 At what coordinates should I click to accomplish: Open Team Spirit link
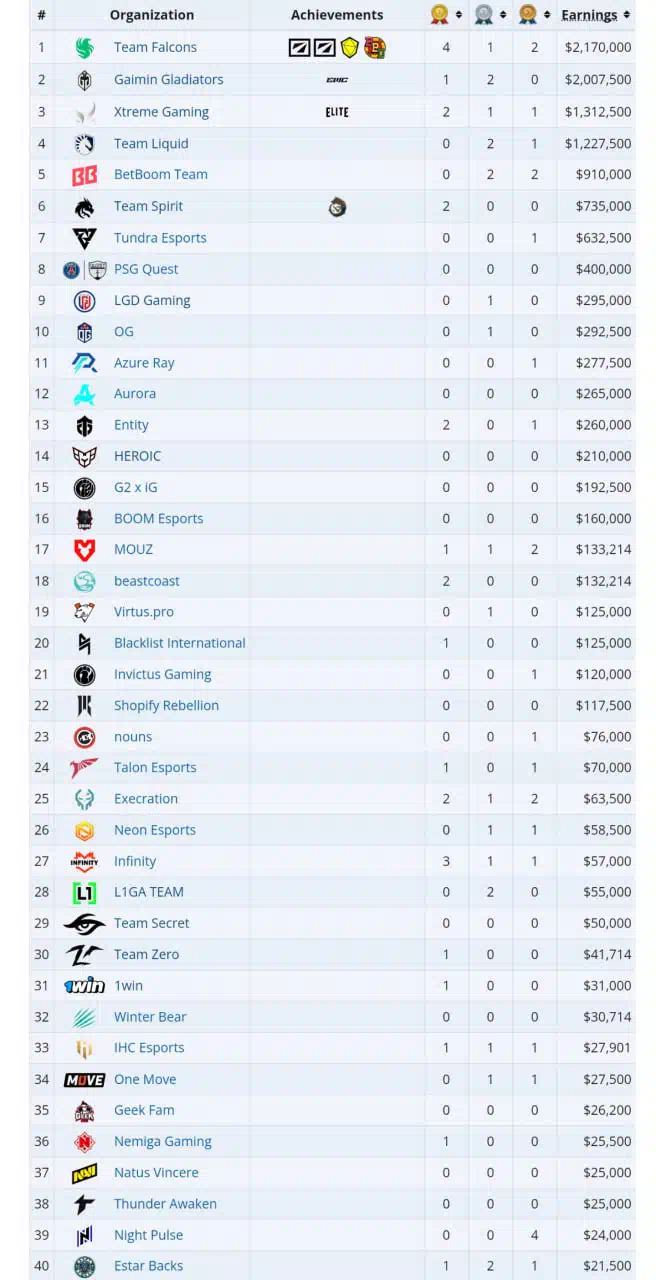click(x=148, y=206)
